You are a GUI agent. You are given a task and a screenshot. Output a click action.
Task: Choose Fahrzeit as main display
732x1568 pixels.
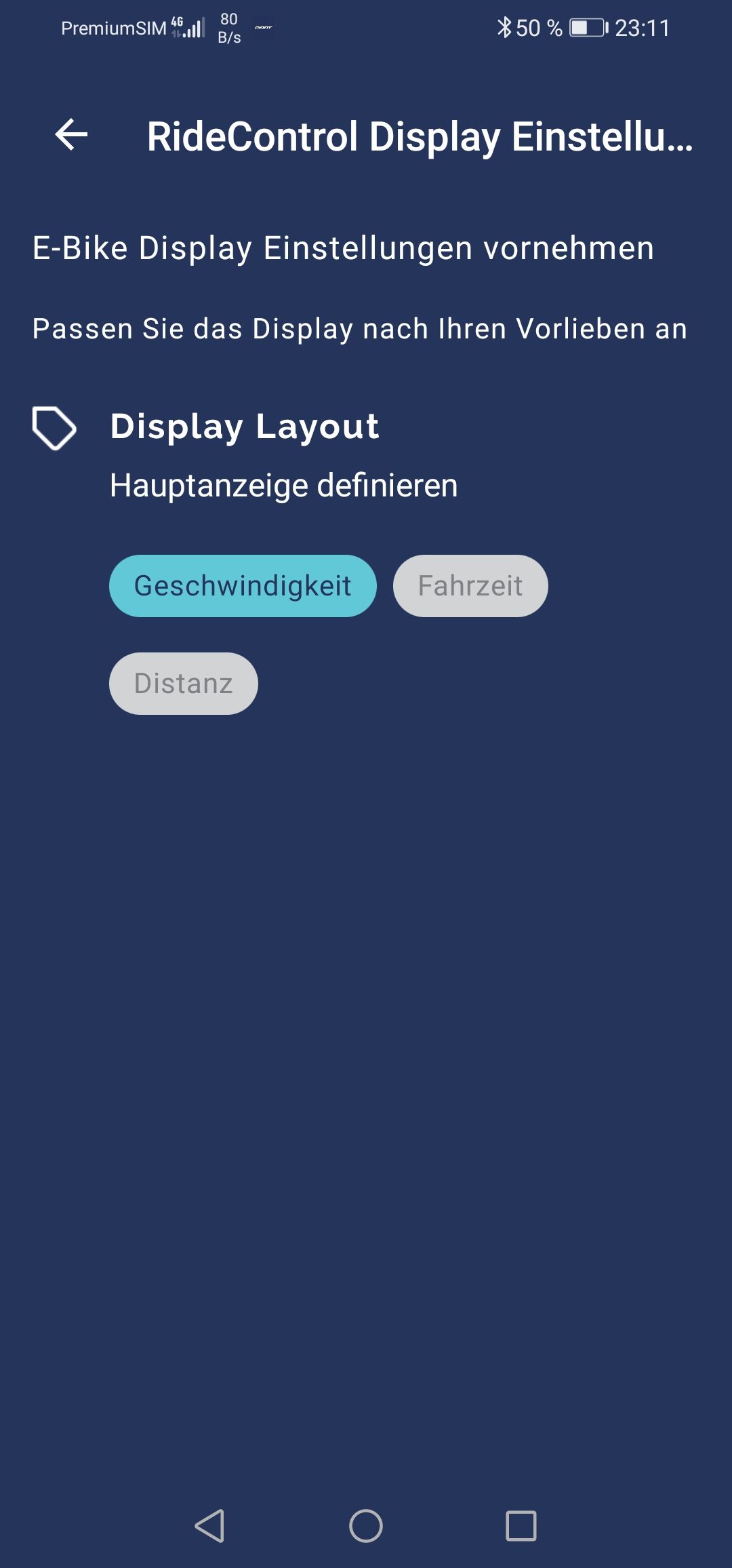coord(470,586)
